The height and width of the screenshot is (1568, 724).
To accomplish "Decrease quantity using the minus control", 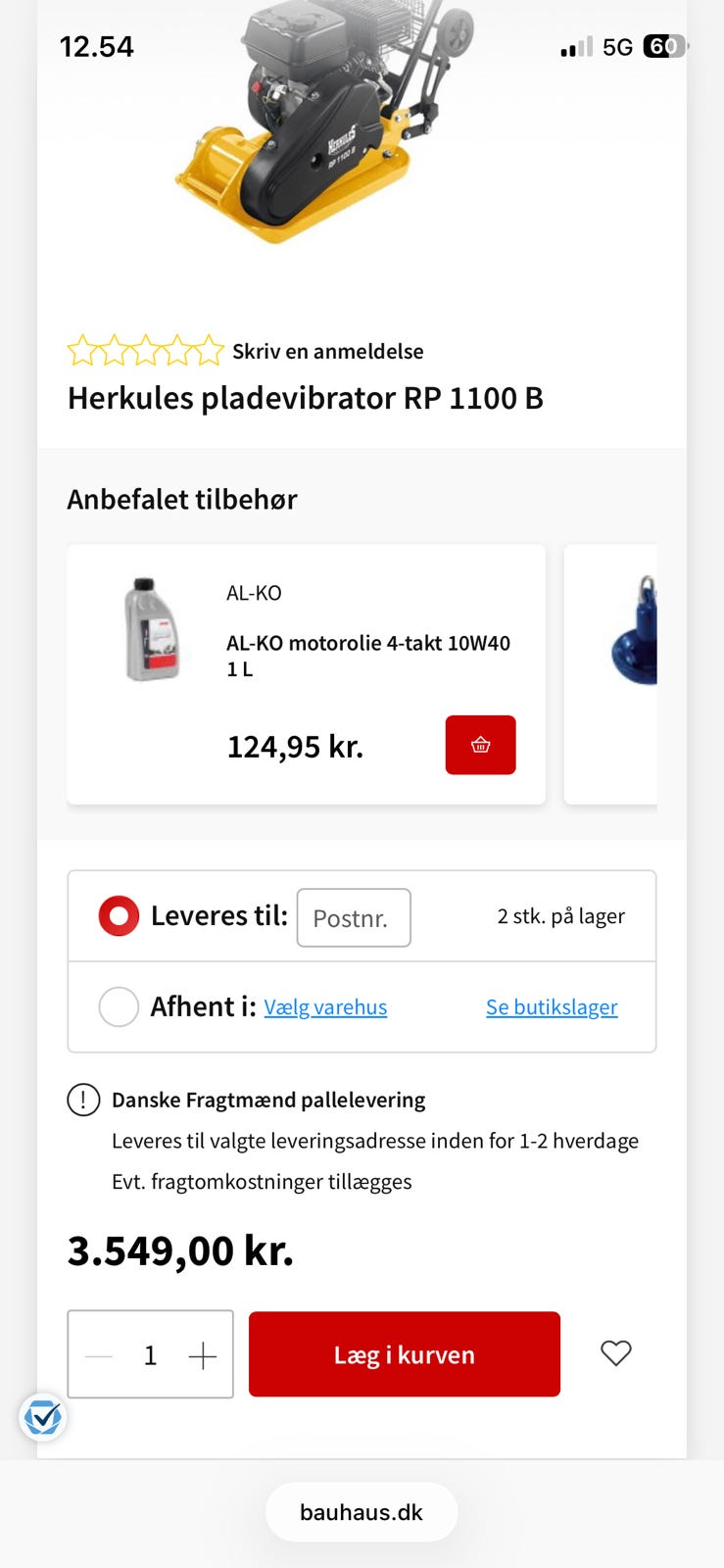I will click(x=97, y=1354).
